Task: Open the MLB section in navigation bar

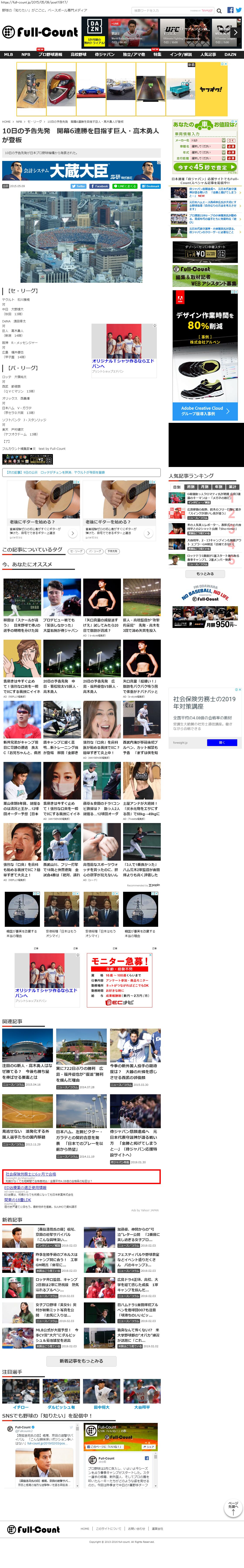Action: pyautogui.click(x=8, y=54)
